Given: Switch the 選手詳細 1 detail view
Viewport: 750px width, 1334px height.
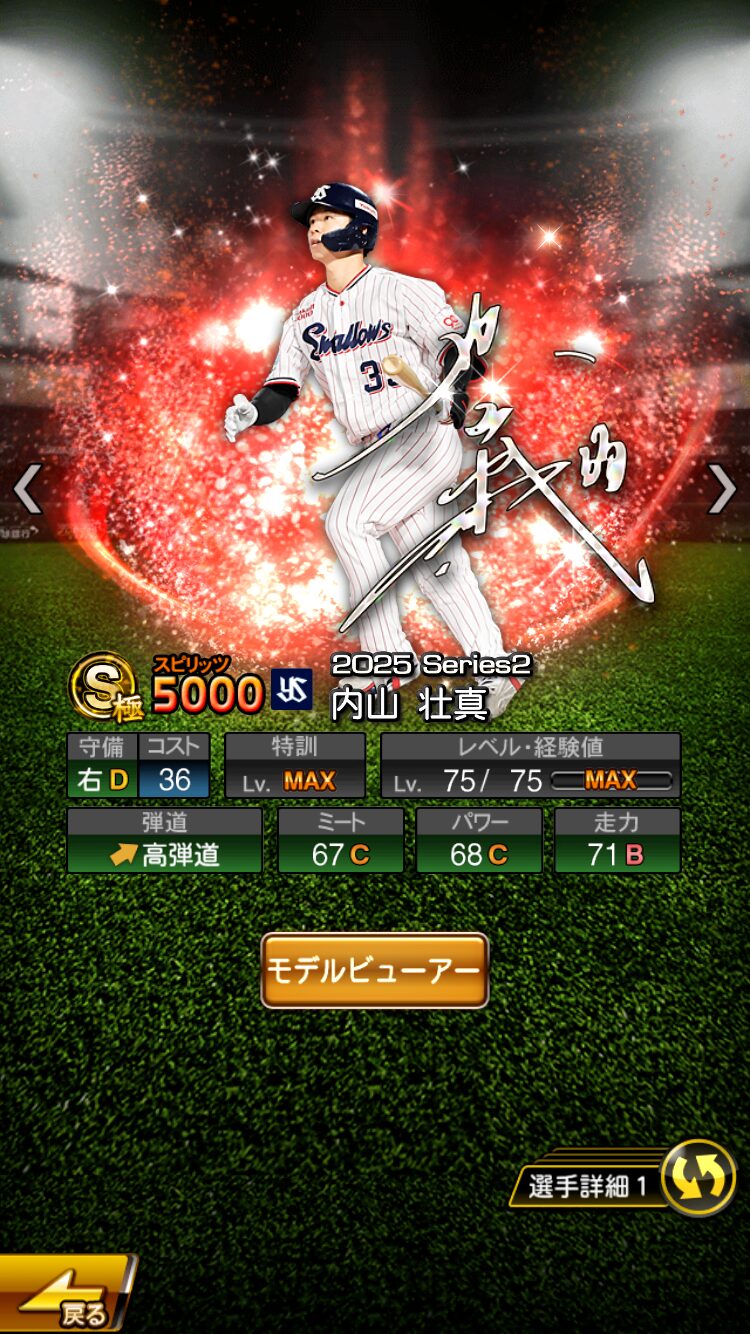Looking at the screenshot, I should point(697,1178).
